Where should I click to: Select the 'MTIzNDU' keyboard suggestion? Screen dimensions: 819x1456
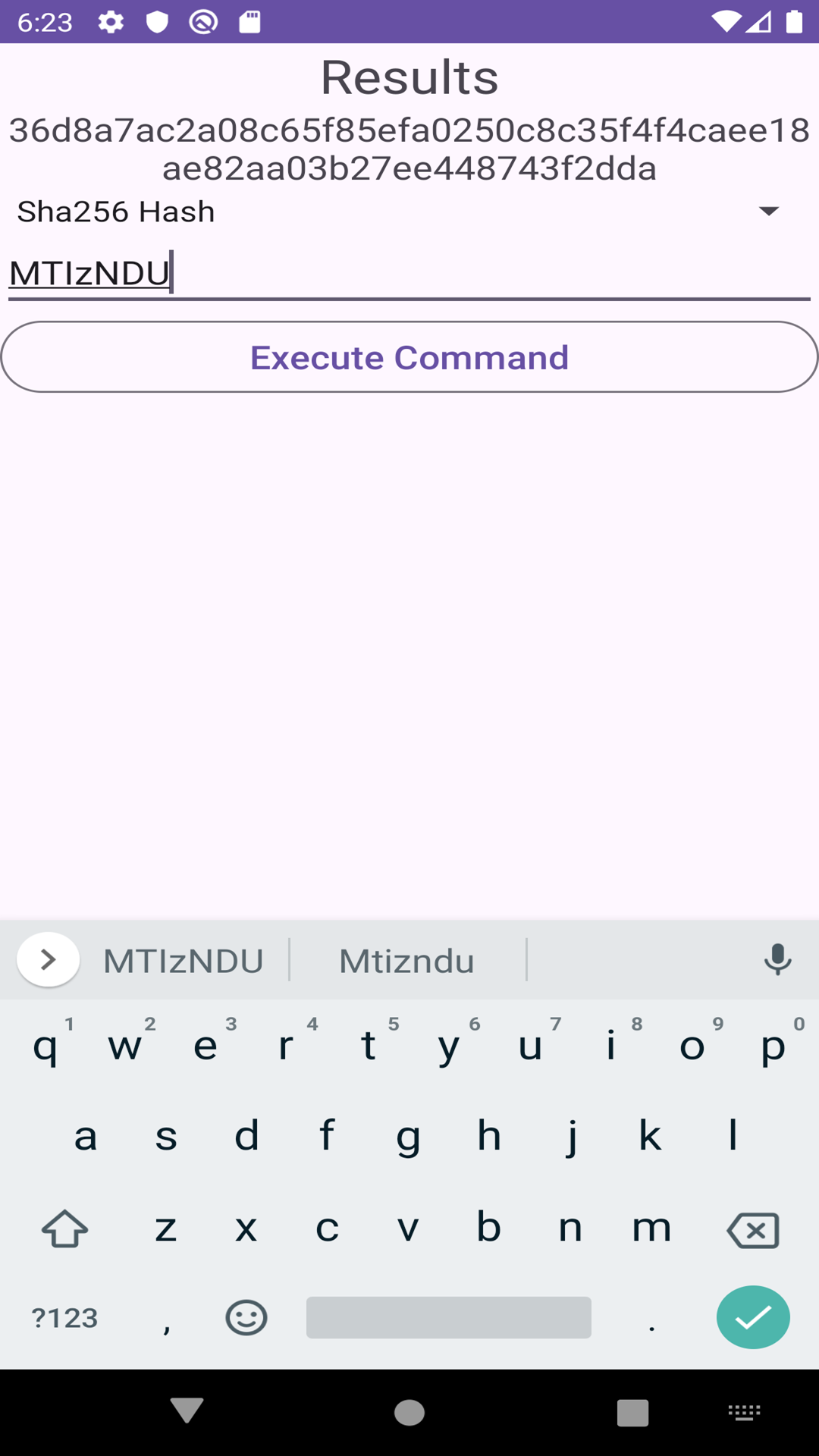(184, 961)
